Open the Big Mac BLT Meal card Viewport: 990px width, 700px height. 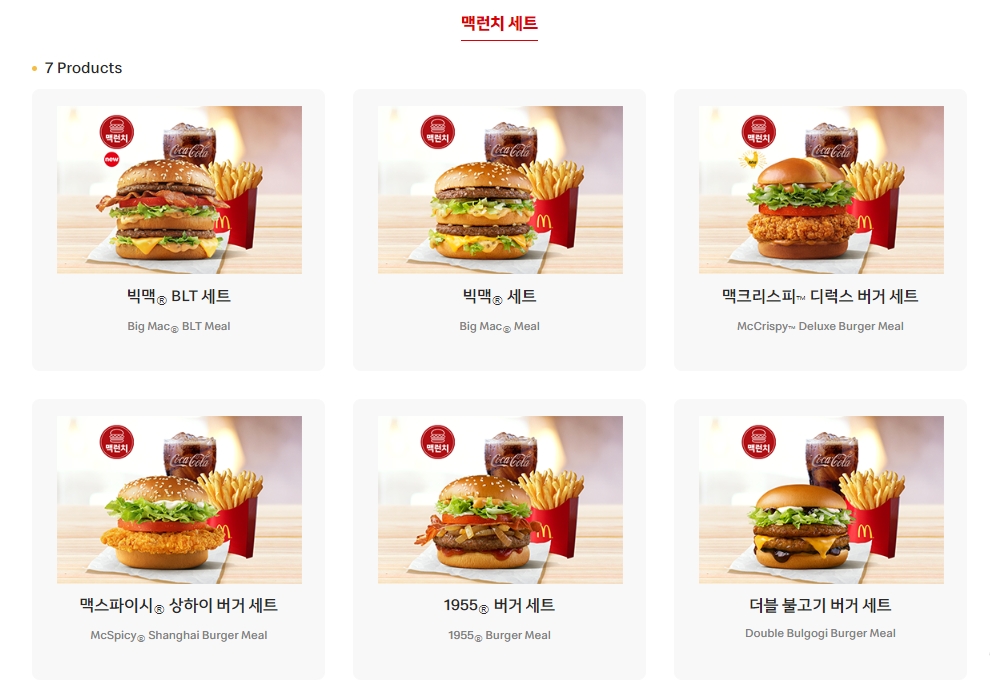(179, 230)
